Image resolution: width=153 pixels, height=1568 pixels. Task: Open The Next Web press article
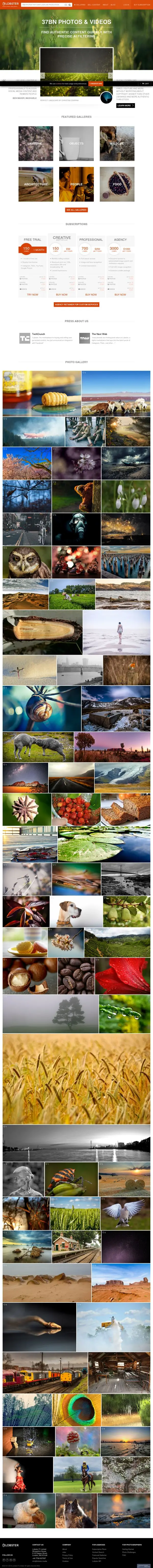point(107,338)
